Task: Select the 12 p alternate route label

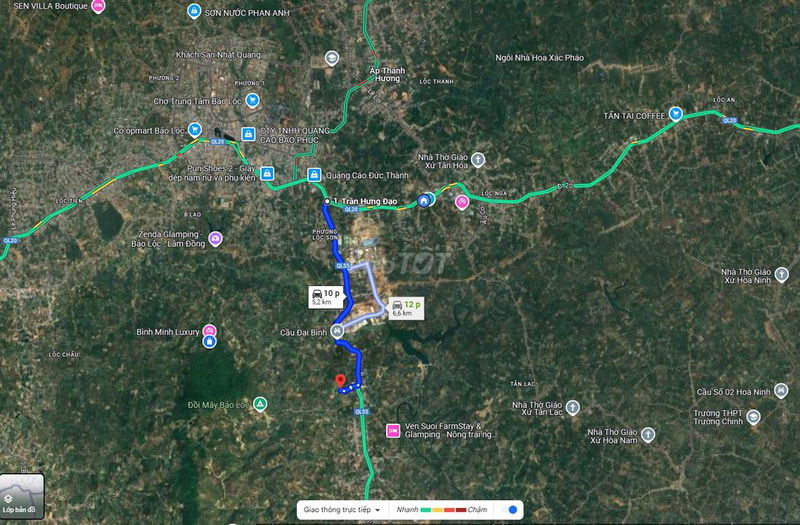Action: point(405,307)
